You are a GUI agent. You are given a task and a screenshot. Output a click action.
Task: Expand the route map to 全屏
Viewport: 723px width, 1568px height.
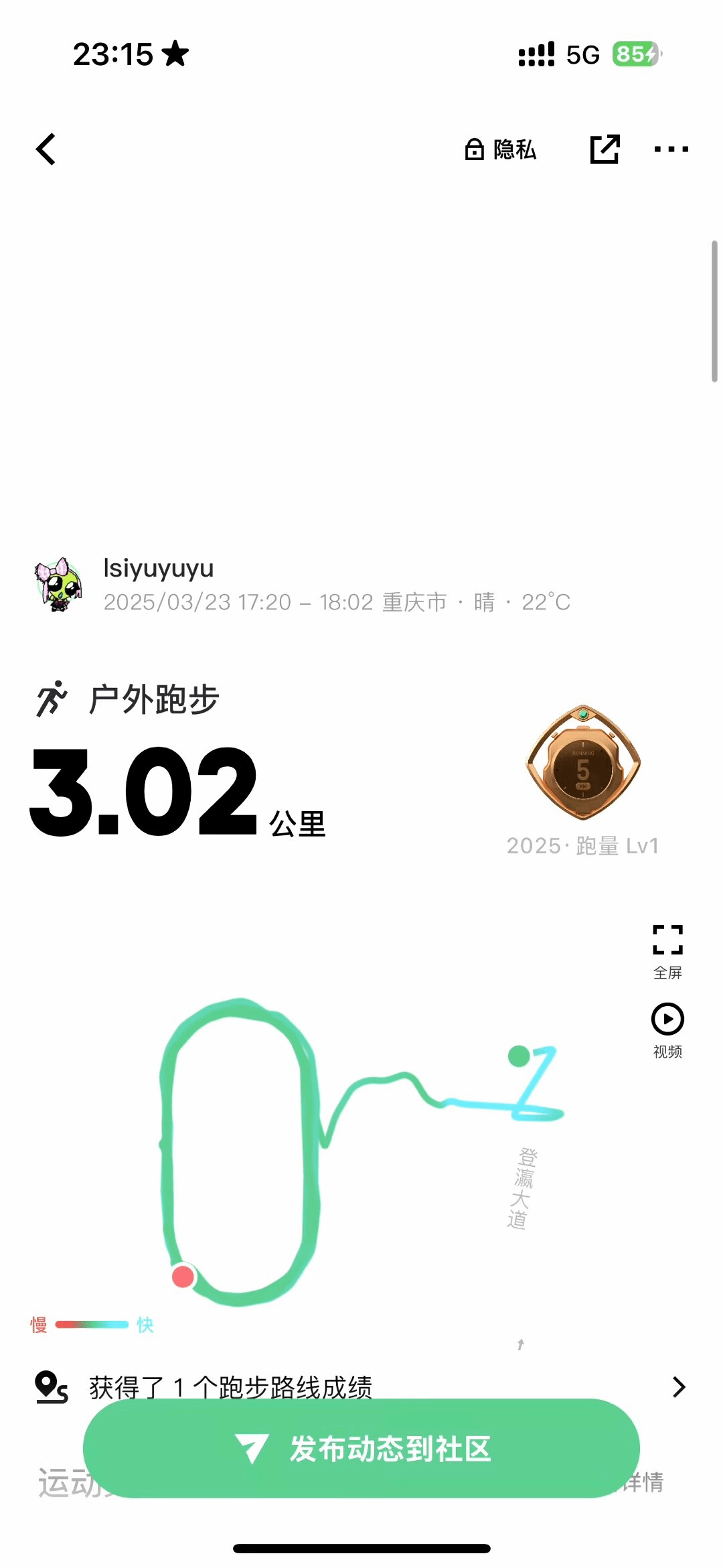pos(667,950)
